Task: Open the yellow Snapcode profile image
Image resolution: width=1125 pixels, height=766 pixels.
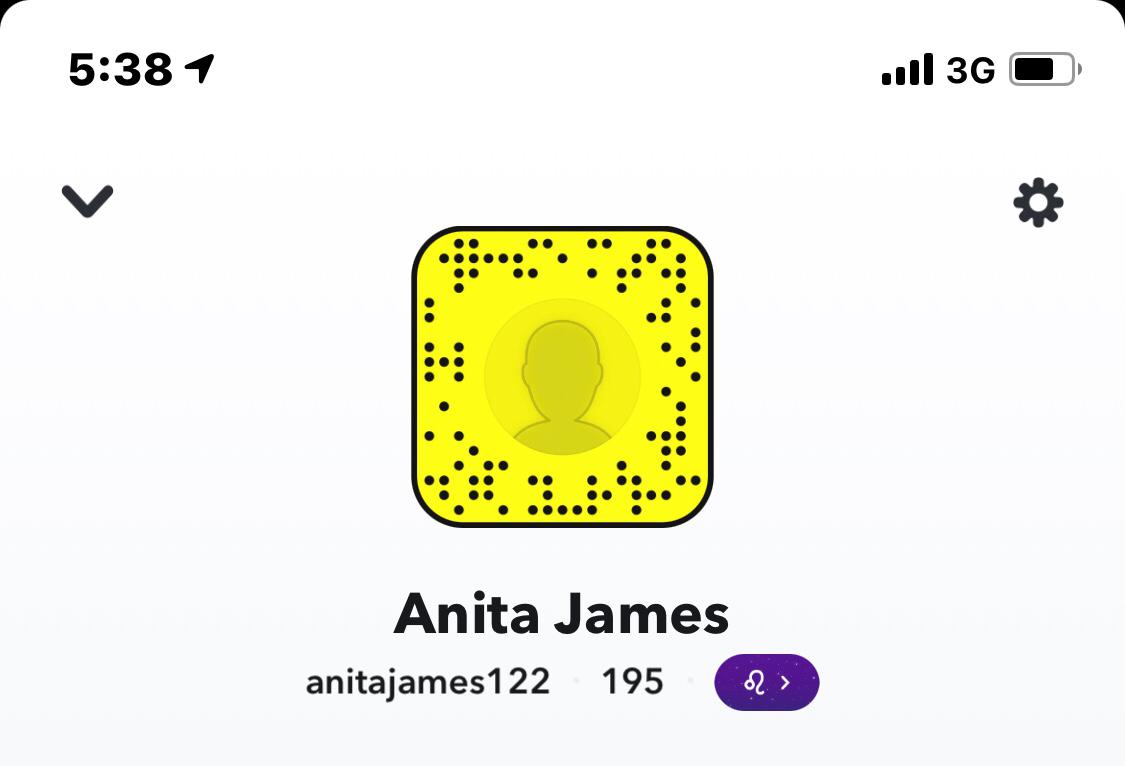Action: (562, 376)
